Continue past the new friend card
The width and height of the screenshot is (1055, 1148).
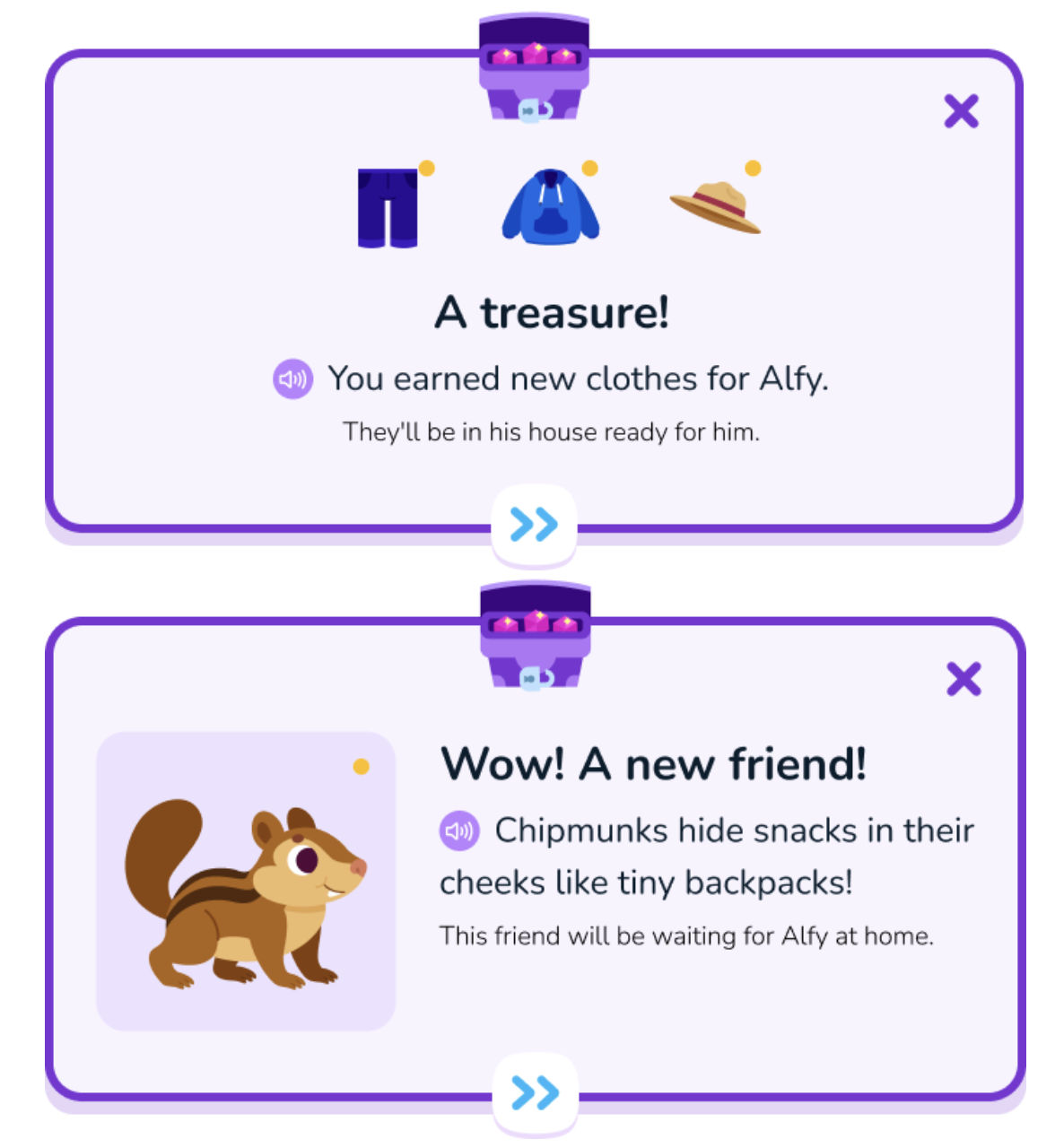(x=535, y=1093)
